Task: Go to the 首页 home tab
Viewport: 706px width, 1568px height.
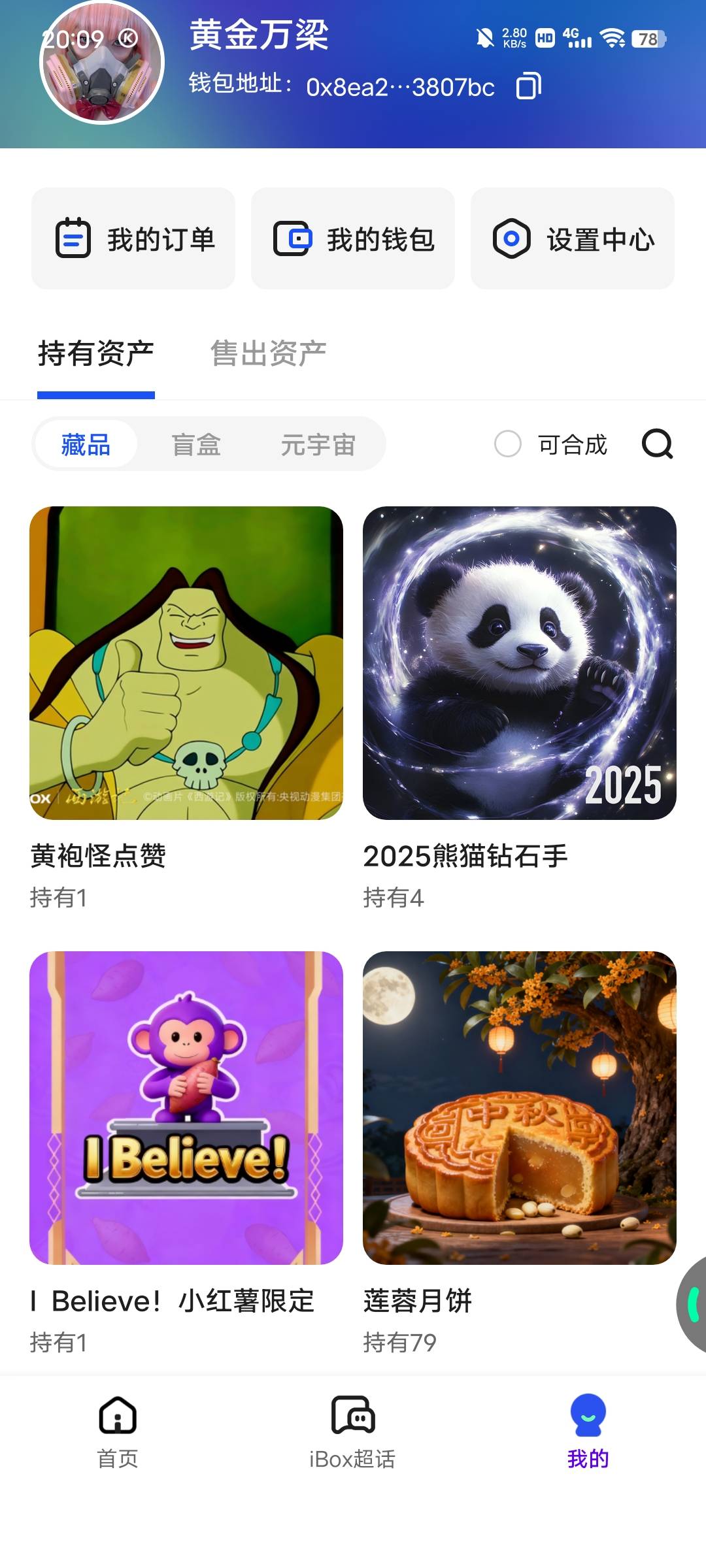Action: pyautogui.click(x=118, y=1431)
